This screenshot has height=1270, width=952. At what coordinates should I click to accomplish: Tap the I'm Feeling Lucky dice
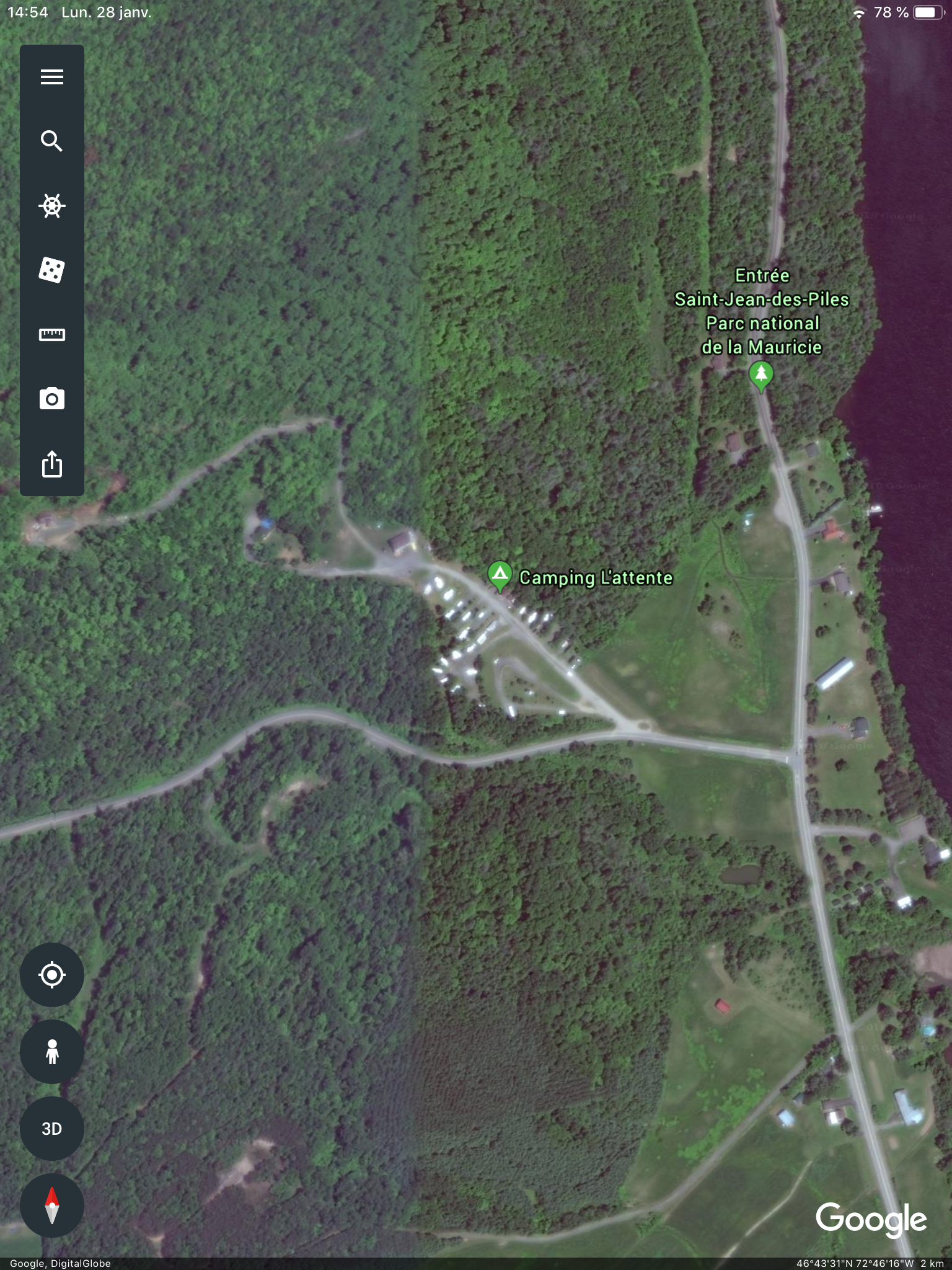pyautogui.click(x=52, y=270)
